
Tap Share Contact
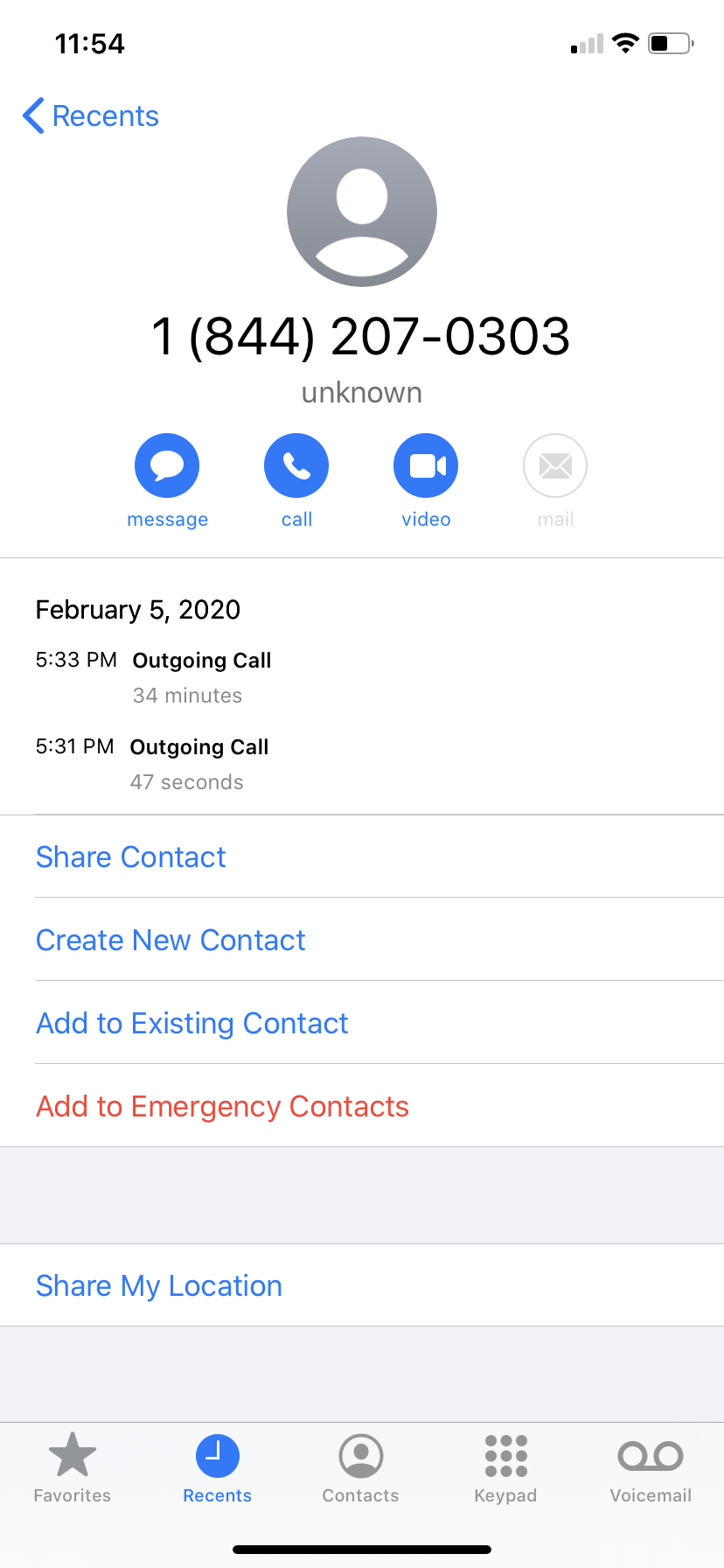tap(131, 857)
